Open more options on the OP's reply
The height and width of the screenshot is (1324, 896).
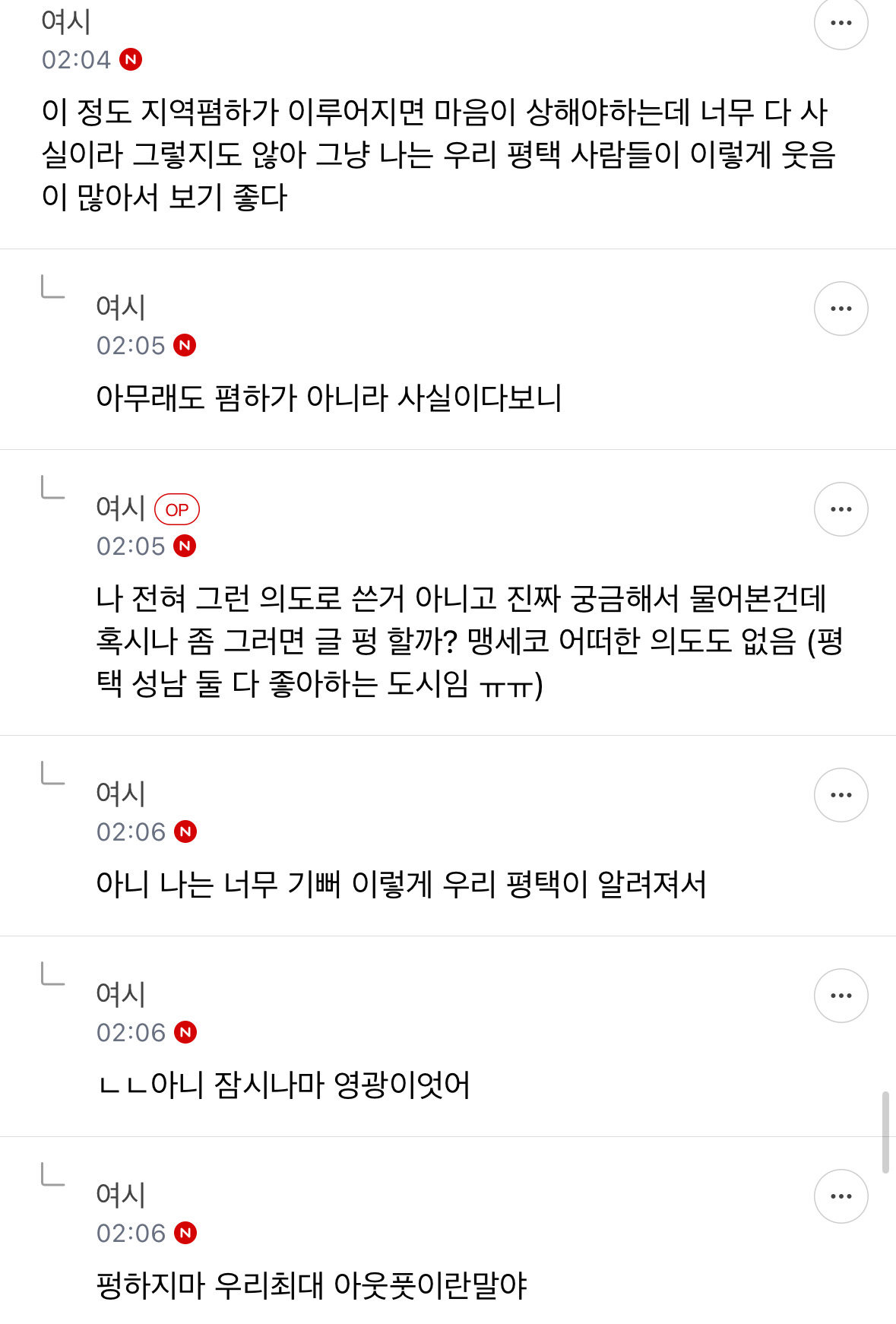pos(841,509)
